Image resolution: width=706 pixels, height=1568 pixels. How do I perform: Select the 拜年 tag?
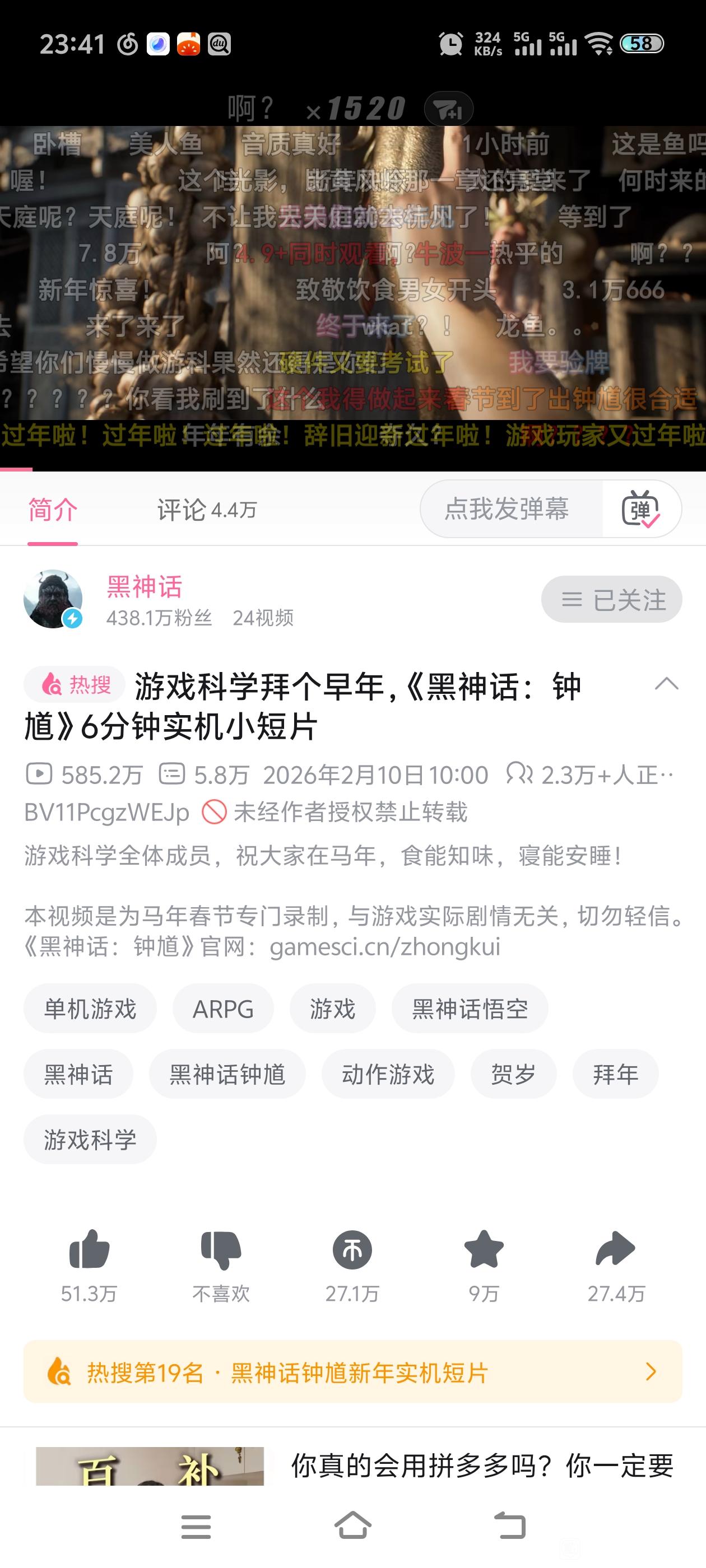[615, 1074]
